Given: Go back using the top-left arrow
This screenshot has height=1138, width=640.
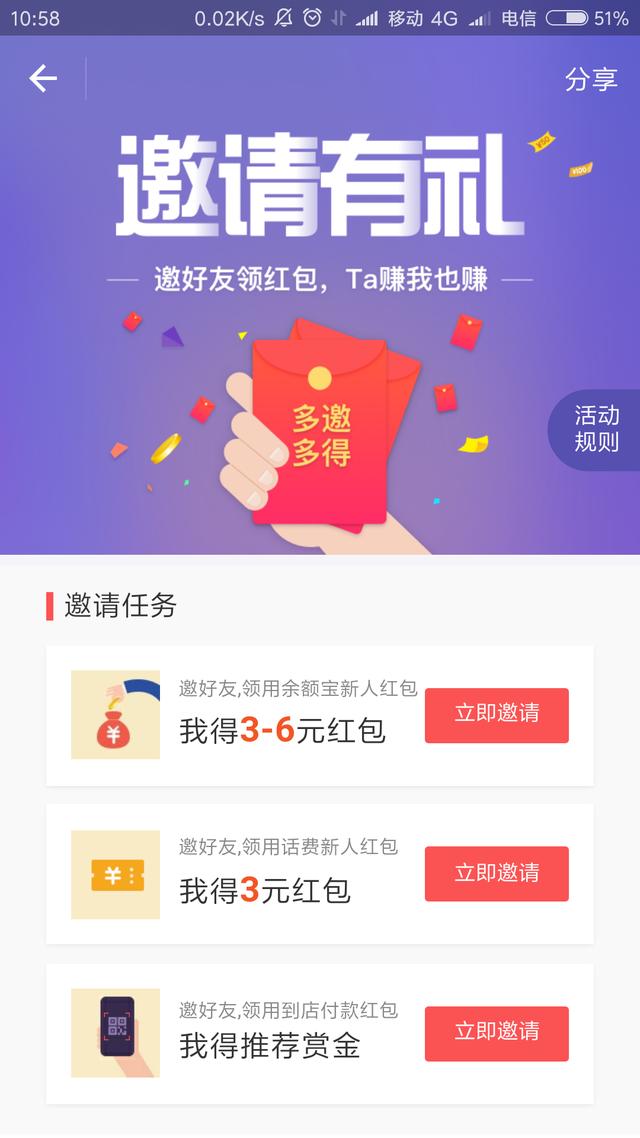Looking at the screenshot, I should [43, 78].
